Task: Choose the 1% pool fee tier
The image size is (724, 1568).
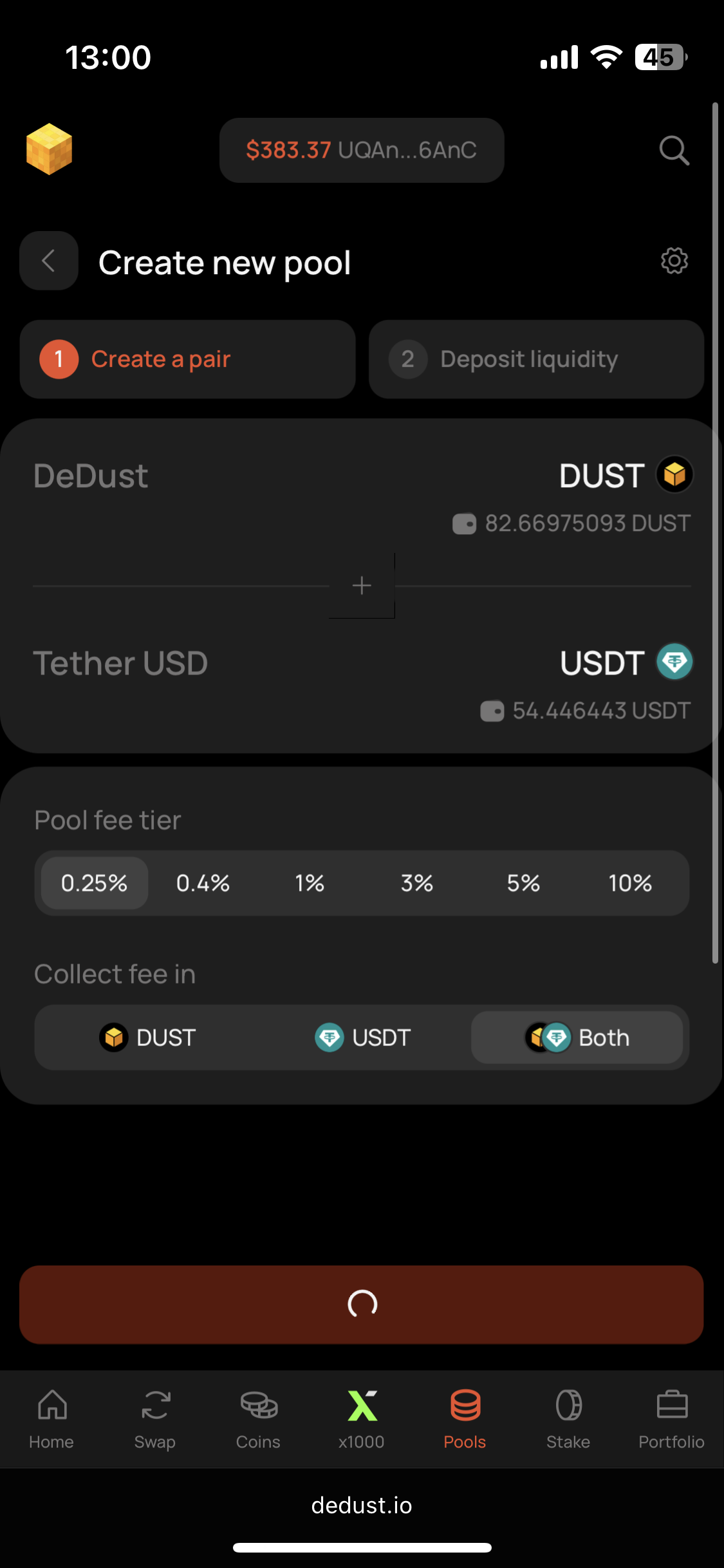Action: click(310, 883)
